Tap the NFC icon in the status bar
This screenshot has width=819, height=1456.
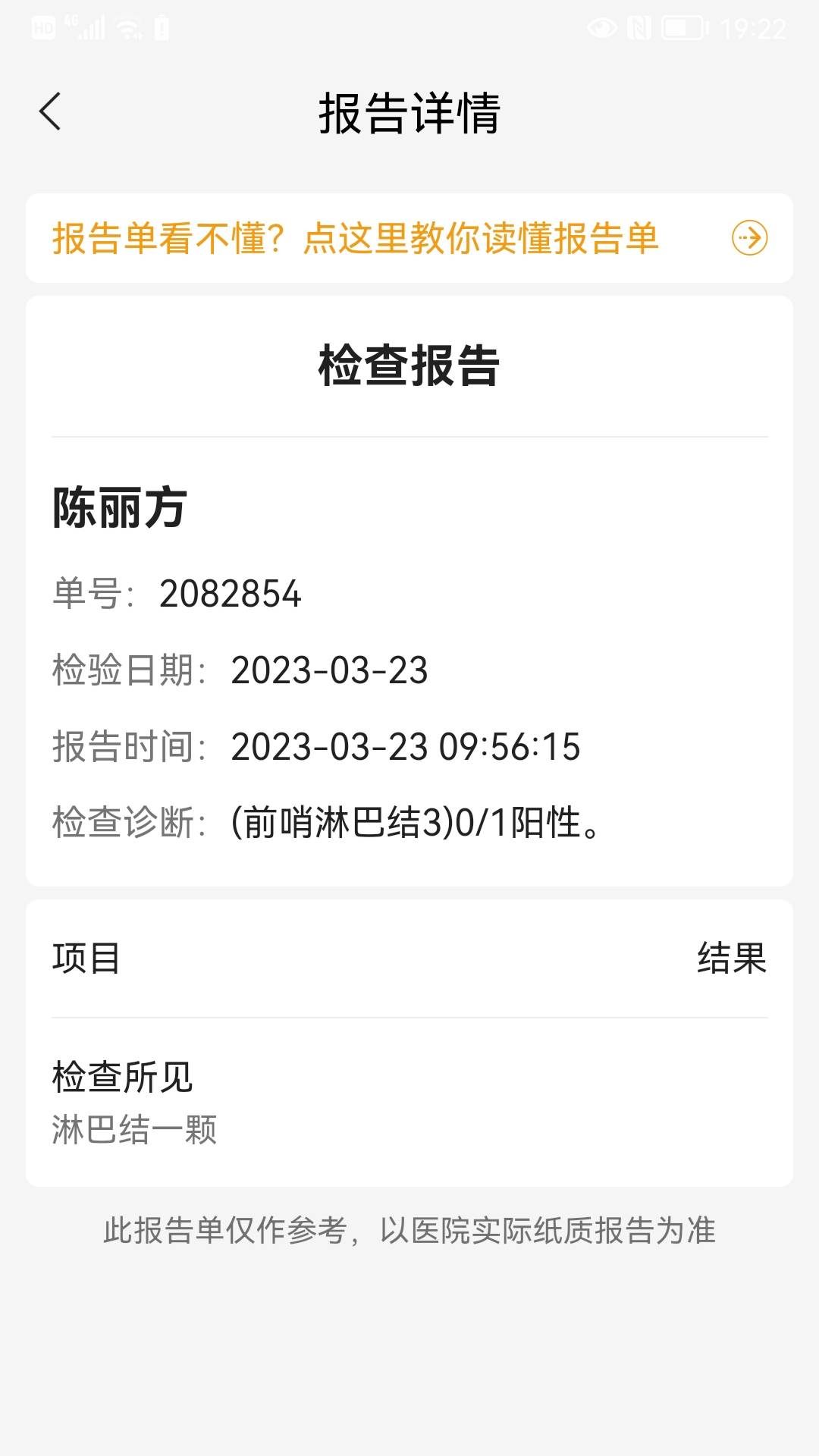(641, 28)
